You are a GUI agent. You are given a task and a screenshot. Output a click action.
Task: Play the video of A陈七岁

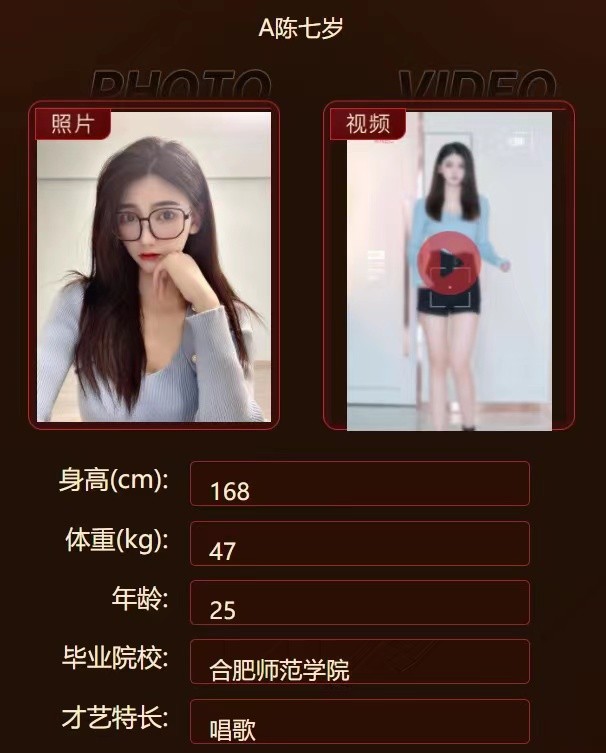(x=449, y=263)
